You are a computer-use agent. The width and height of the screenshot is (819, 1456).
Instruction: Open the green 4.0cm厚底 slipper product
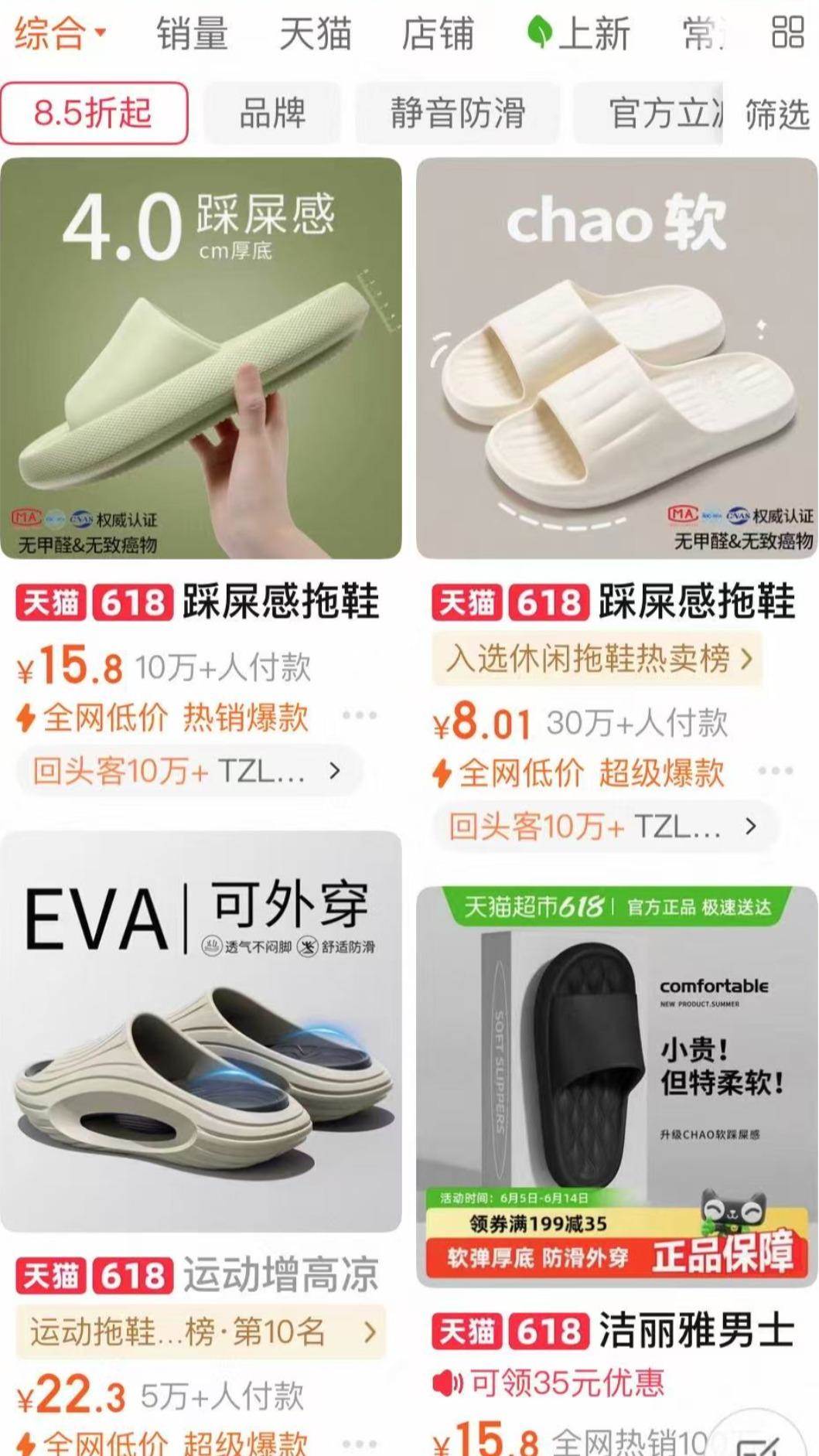201,358
